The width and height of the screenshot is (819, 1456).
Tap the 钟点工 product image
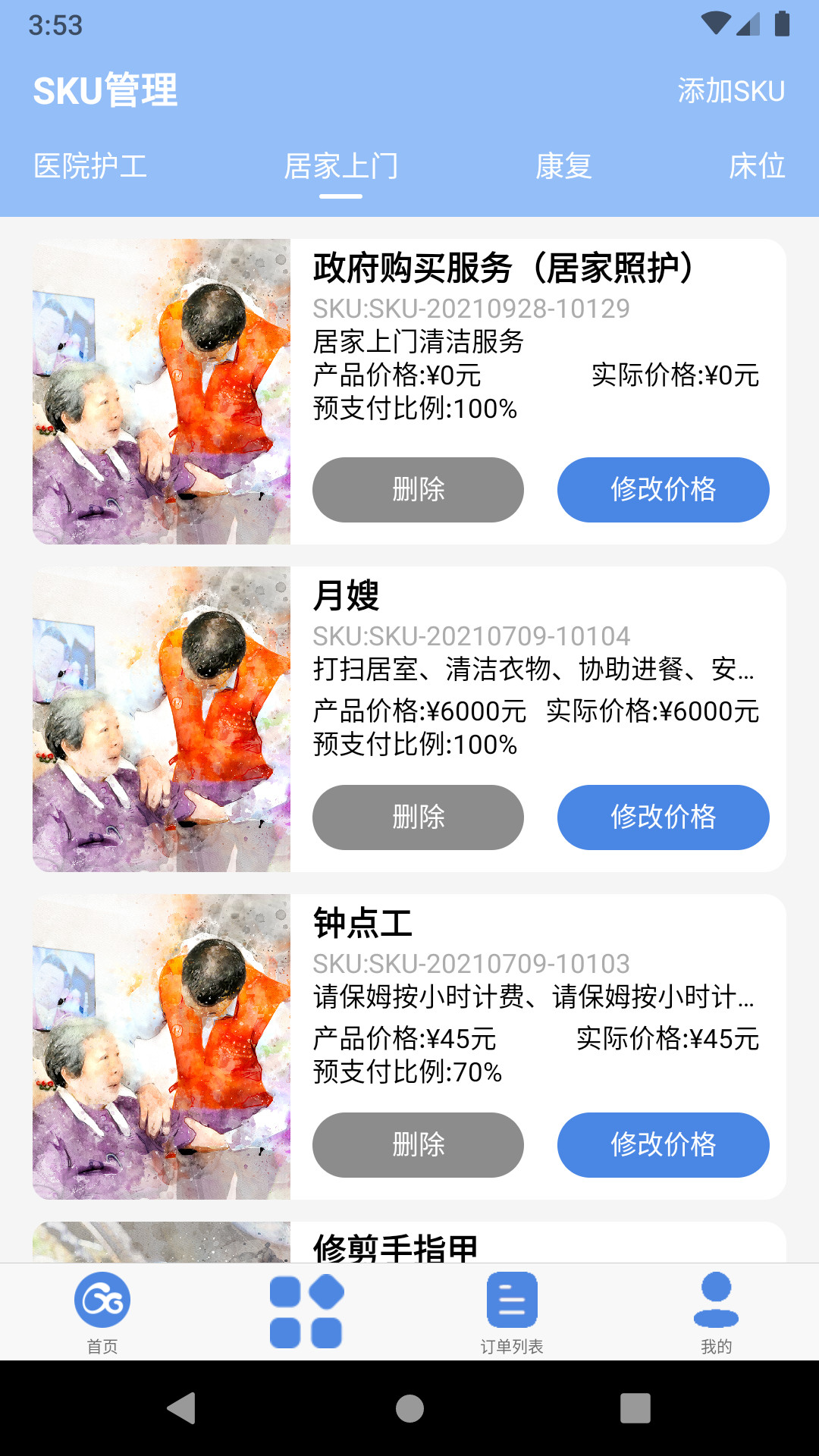163,1046
